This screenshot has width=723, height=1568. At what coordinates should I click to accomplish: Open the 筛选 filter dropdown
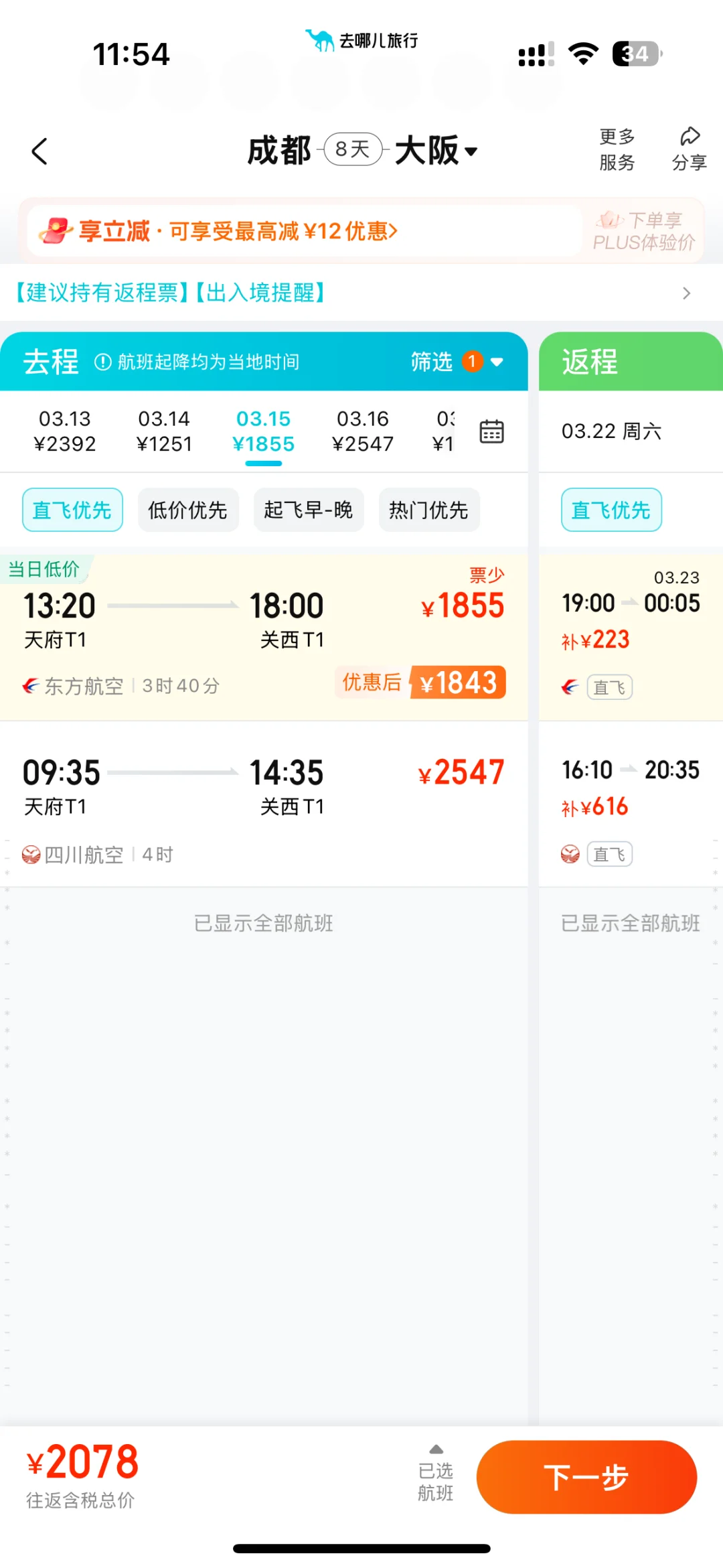click(457, 362)
